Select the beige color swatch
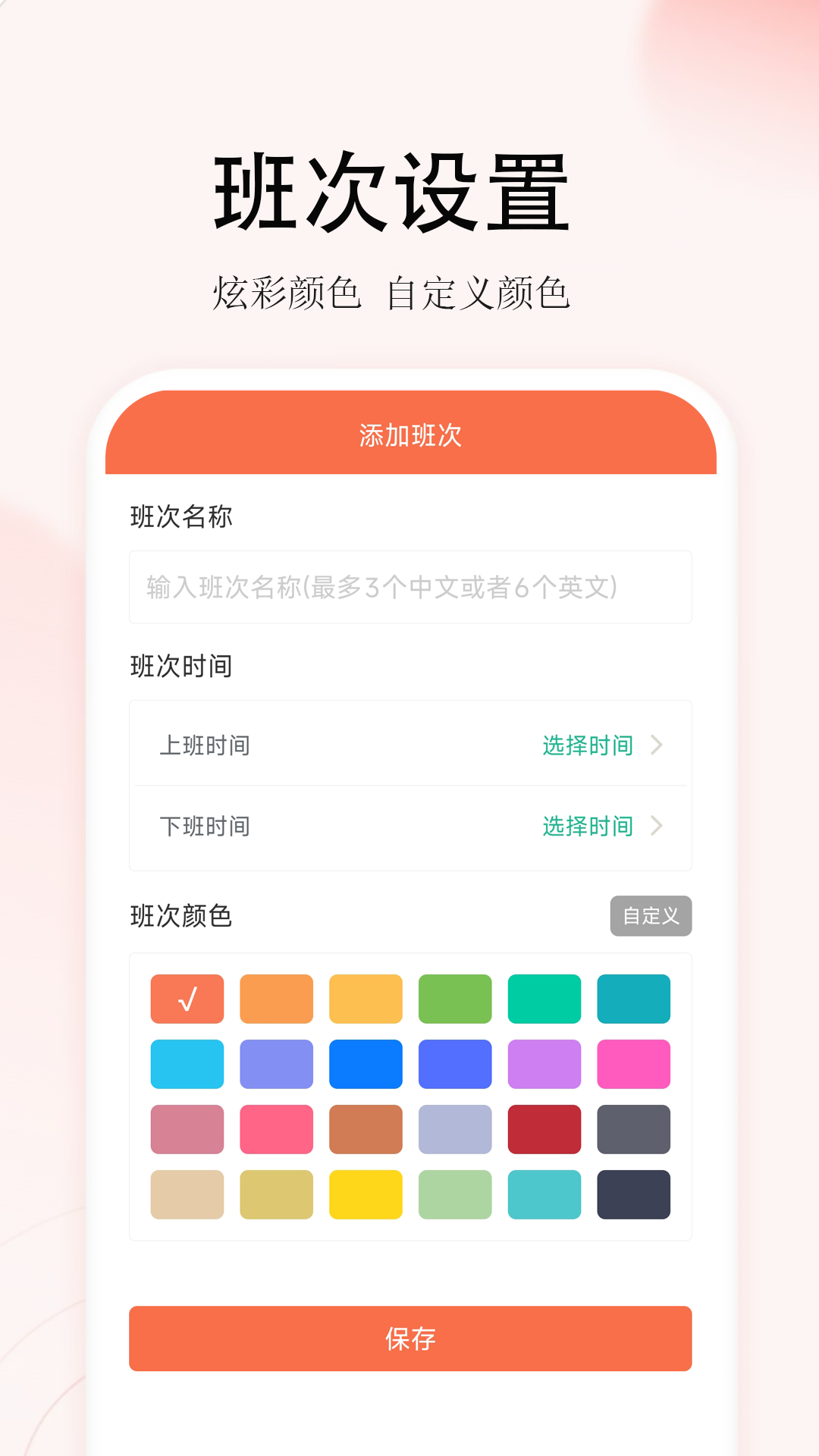Viewport: 819px width, 1456px height. point(187,1194)
